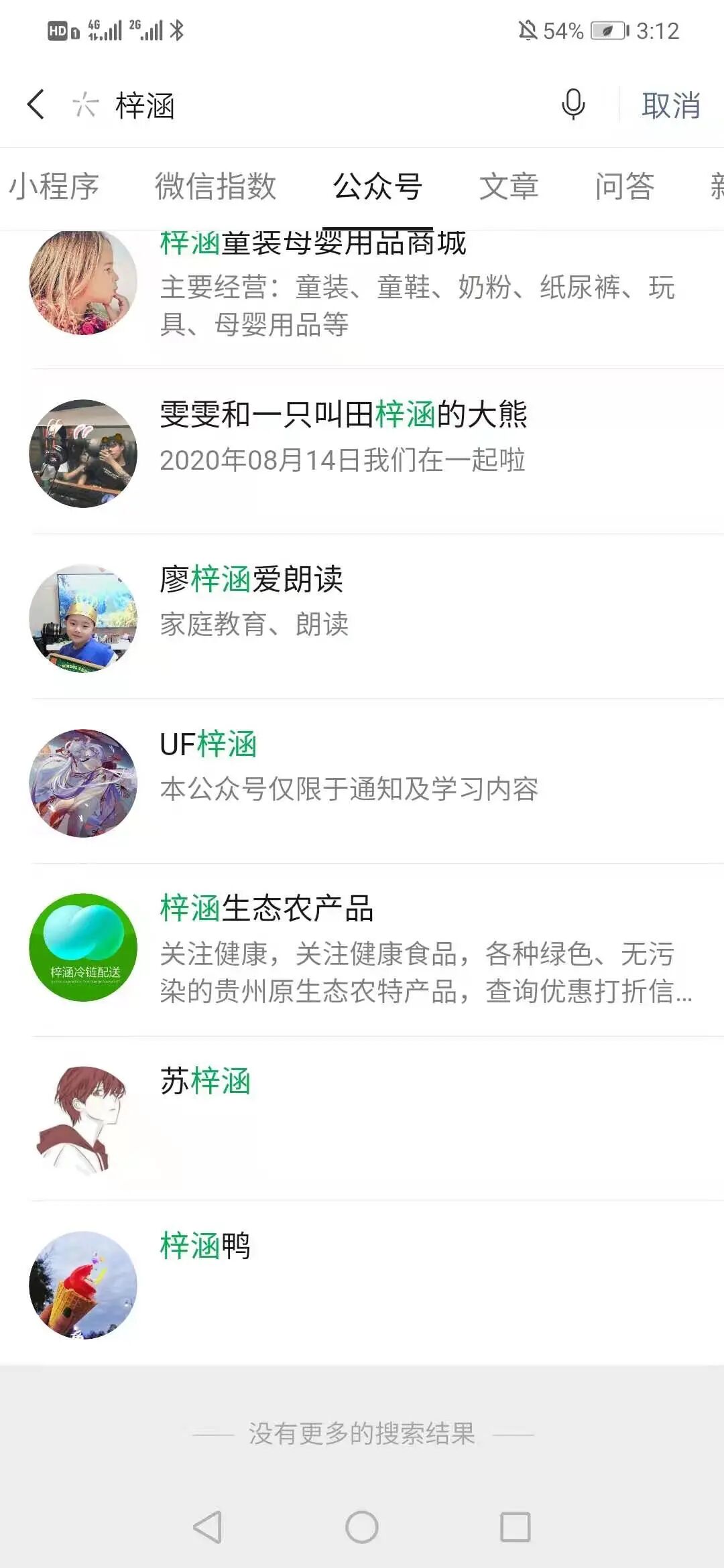
Task: Start voice search with the microphone icon
Action: [573, 105]
